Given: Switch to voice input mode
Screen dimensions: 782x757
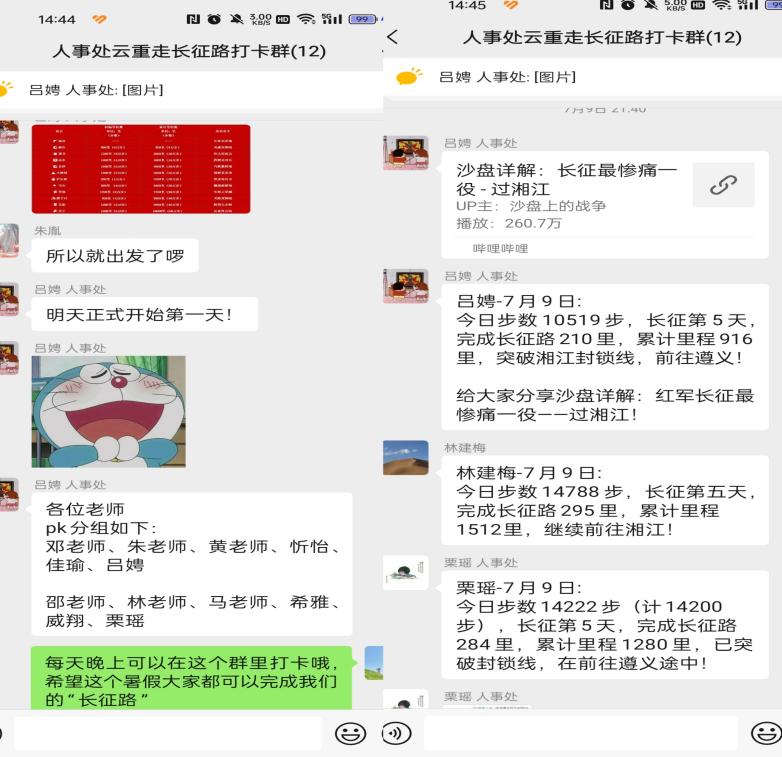Looking at the screenshot, I should point(396,733).
